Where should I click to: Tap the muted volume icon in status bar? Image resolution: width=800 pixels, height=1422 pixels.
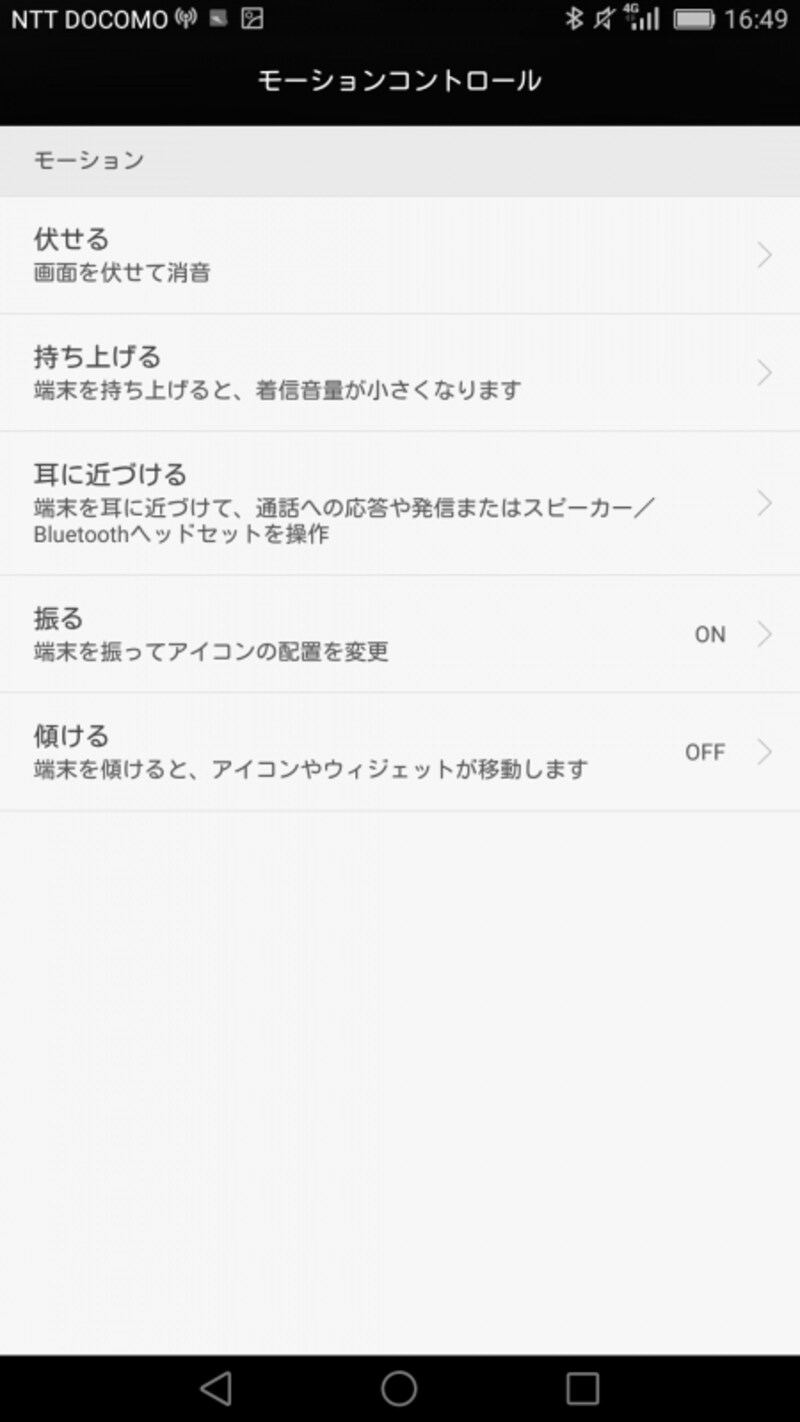point(603,19)
